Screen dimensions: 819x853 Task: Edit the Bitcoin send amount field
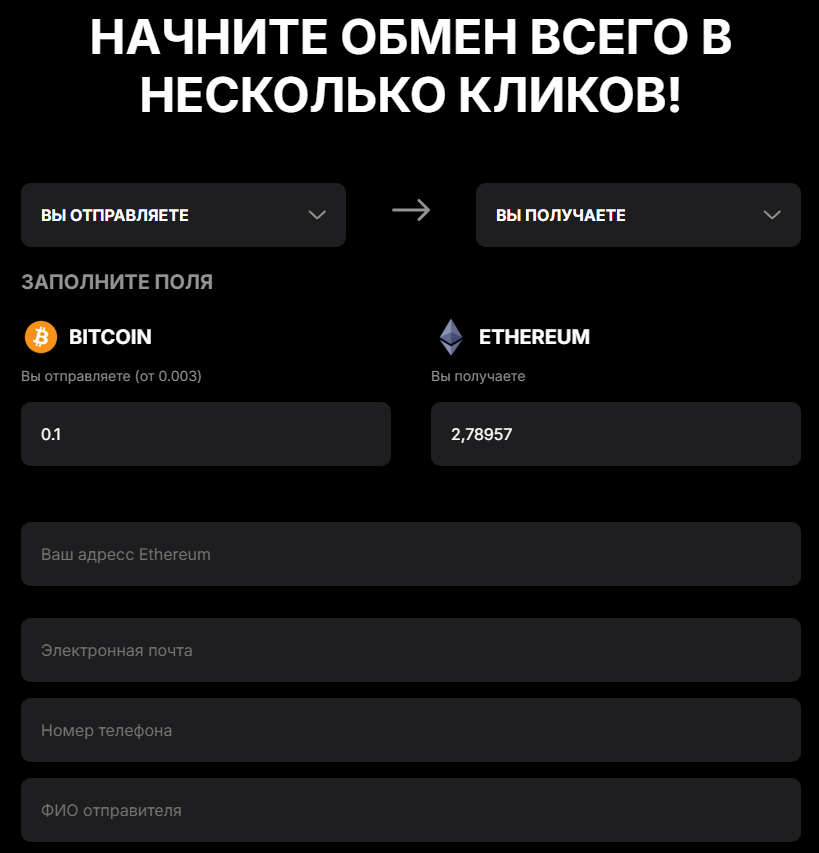pos(205,434)
